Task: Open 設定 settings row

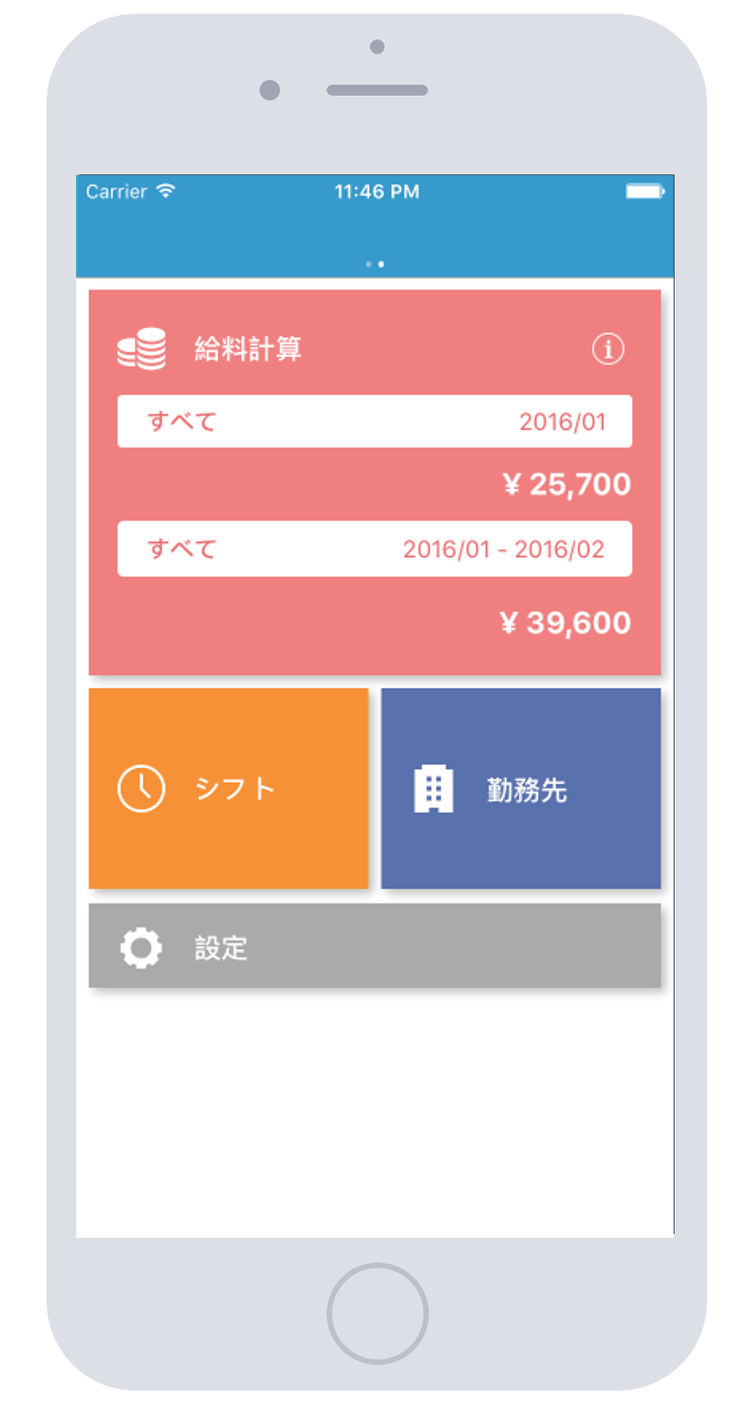Action: point(374,946)
